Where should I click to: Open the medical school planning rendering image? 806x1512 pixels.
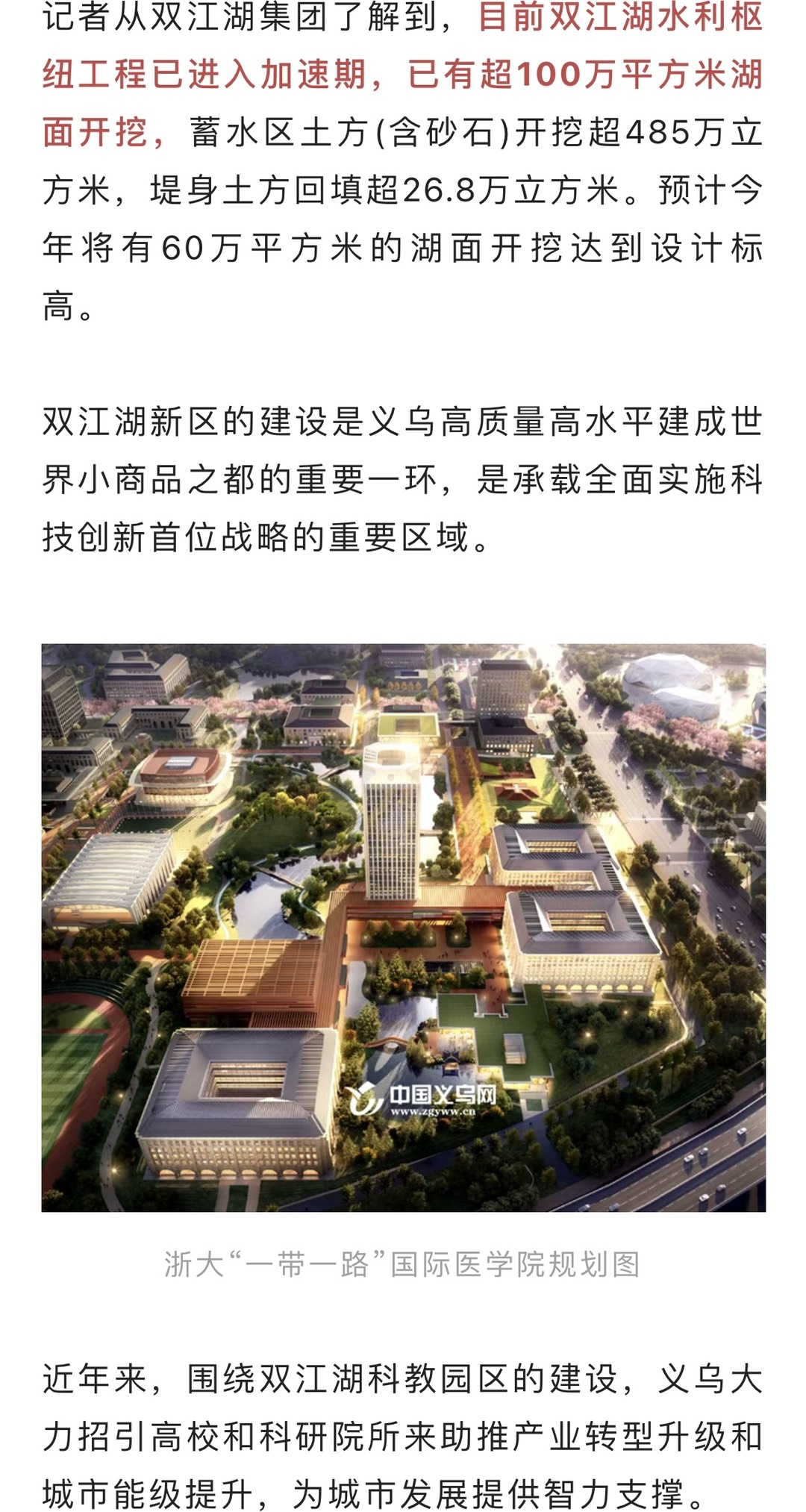pyautogui.click(x=403, y=927)
